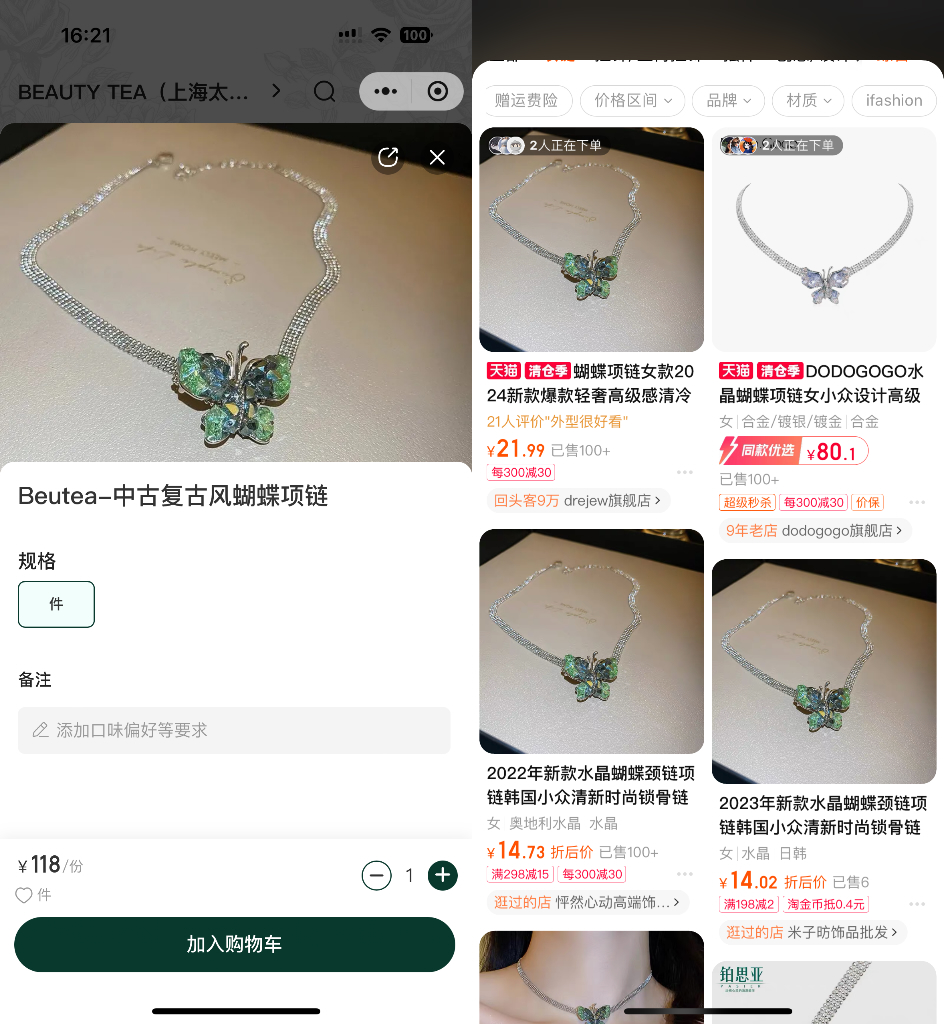Add the butterfly necklace to cart
The image size is (944, 1024).
(234, 944)
